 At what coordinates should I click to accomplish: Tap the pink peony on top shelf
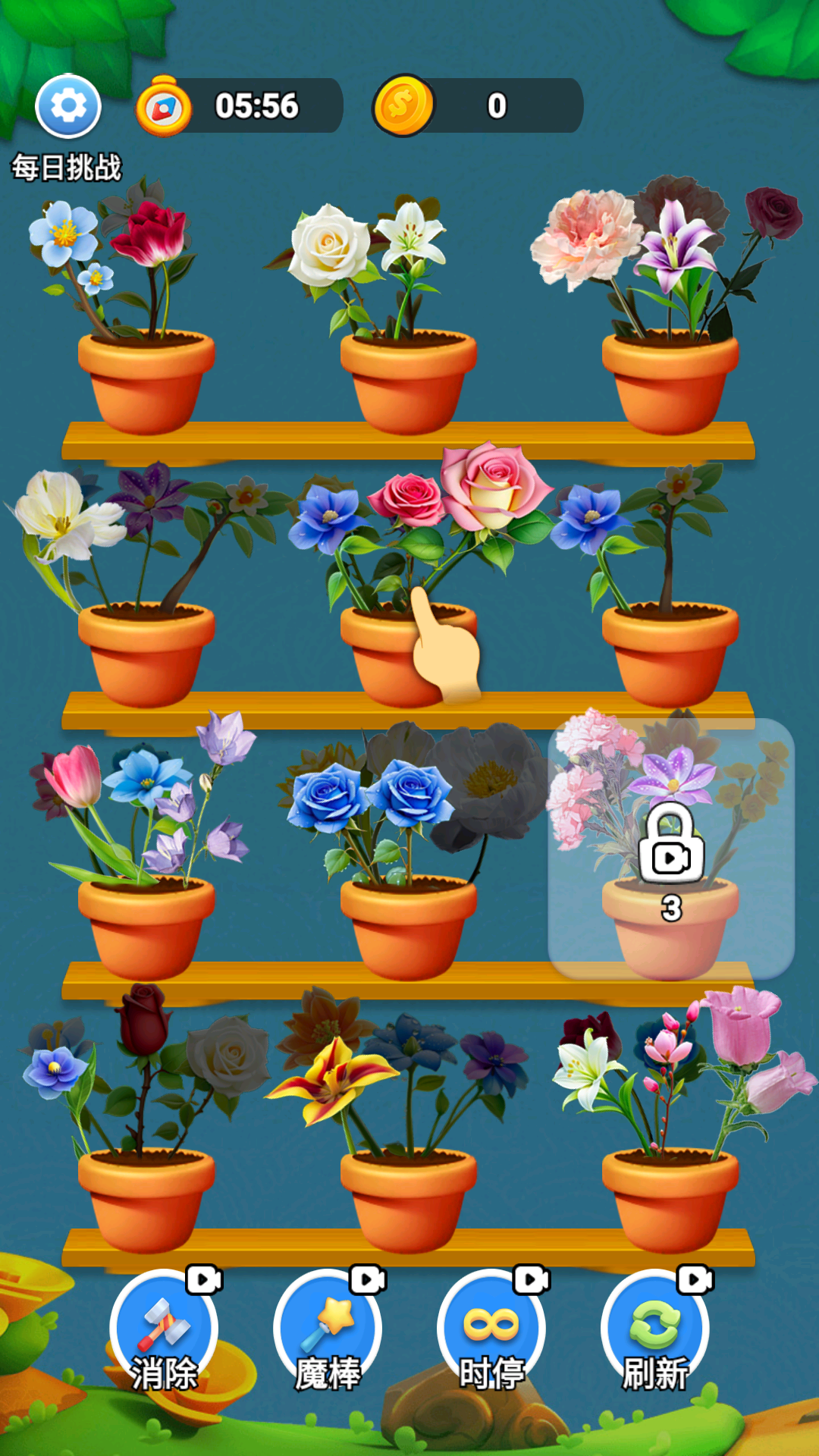(x=585, y=237)
